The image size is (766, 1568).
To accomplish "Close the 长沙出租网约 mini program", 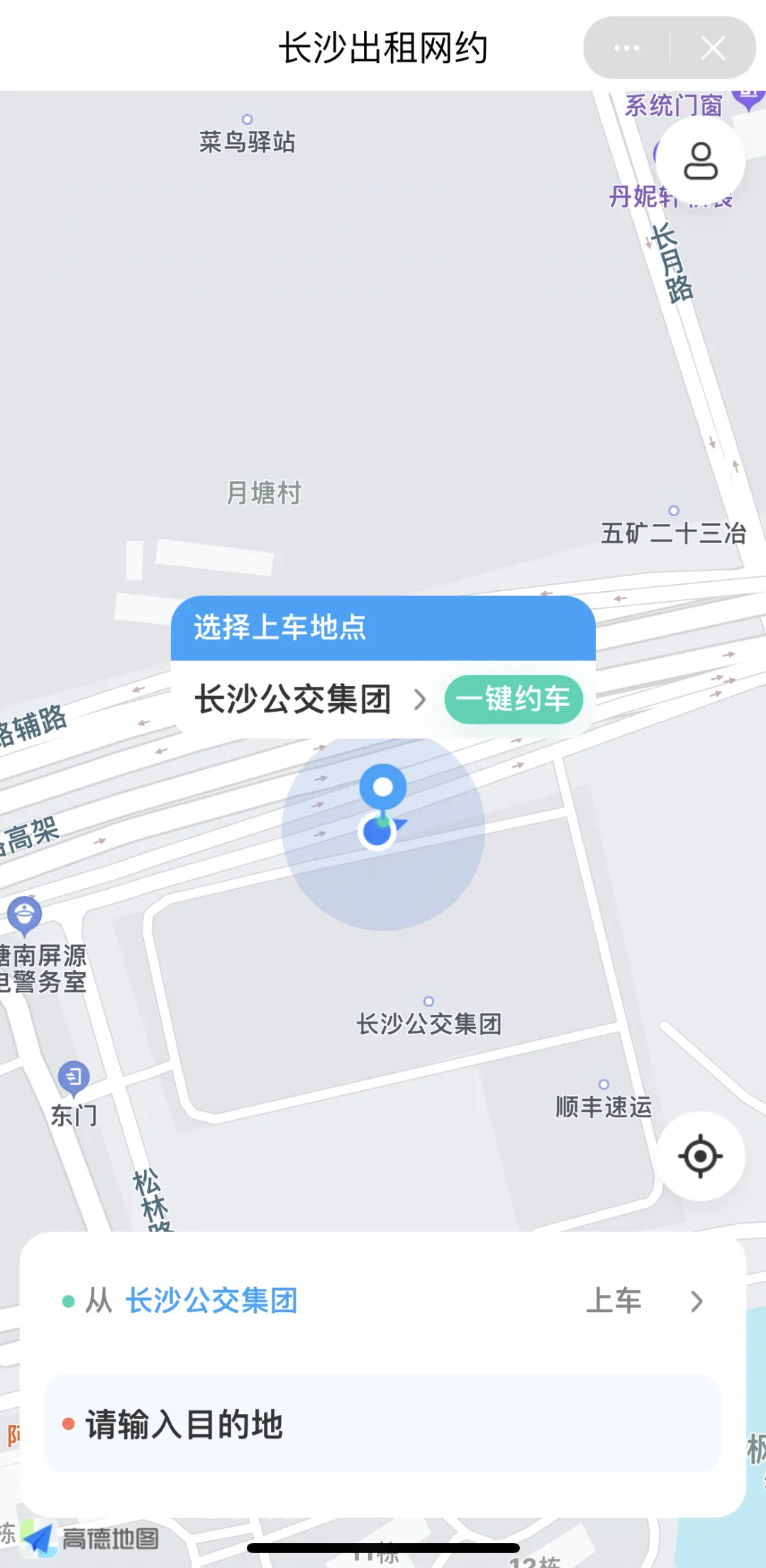I will coord(712,48).
